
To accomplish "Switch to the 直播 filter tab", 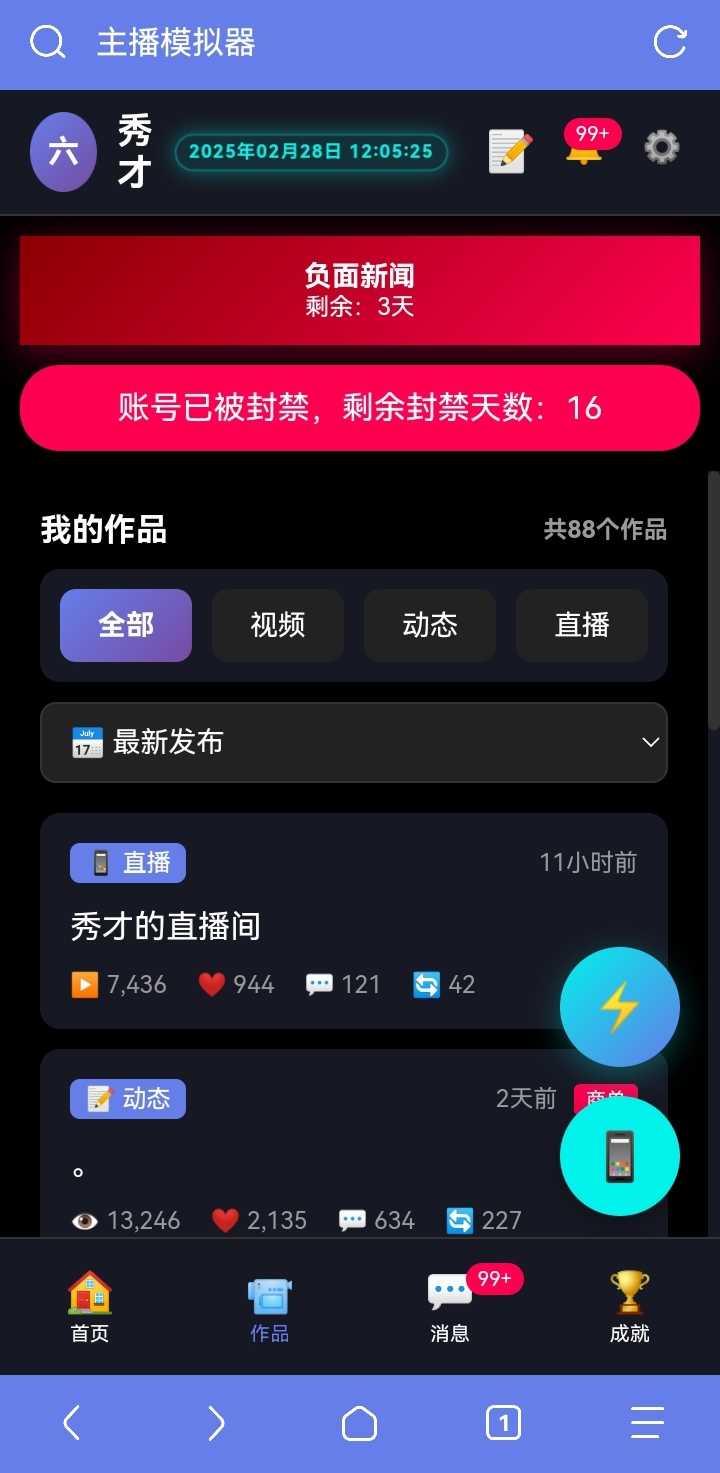I will point(582,625).
